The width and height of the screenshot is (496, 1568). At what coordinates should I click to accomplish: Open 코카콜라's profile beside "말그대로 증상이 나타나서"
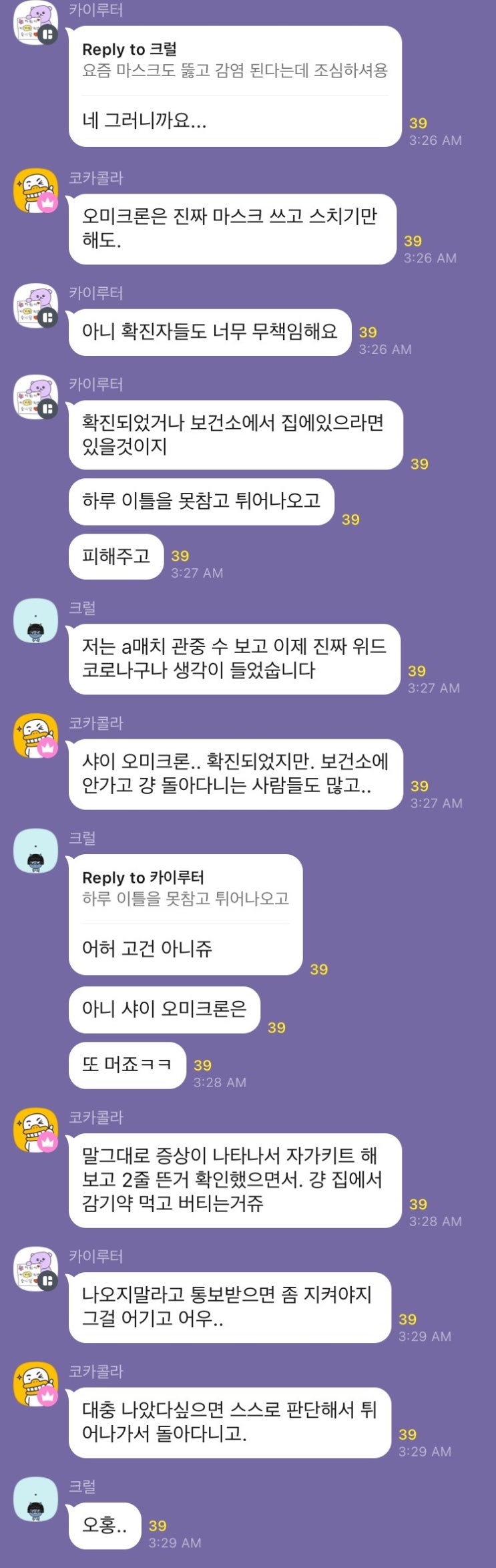35,1130
